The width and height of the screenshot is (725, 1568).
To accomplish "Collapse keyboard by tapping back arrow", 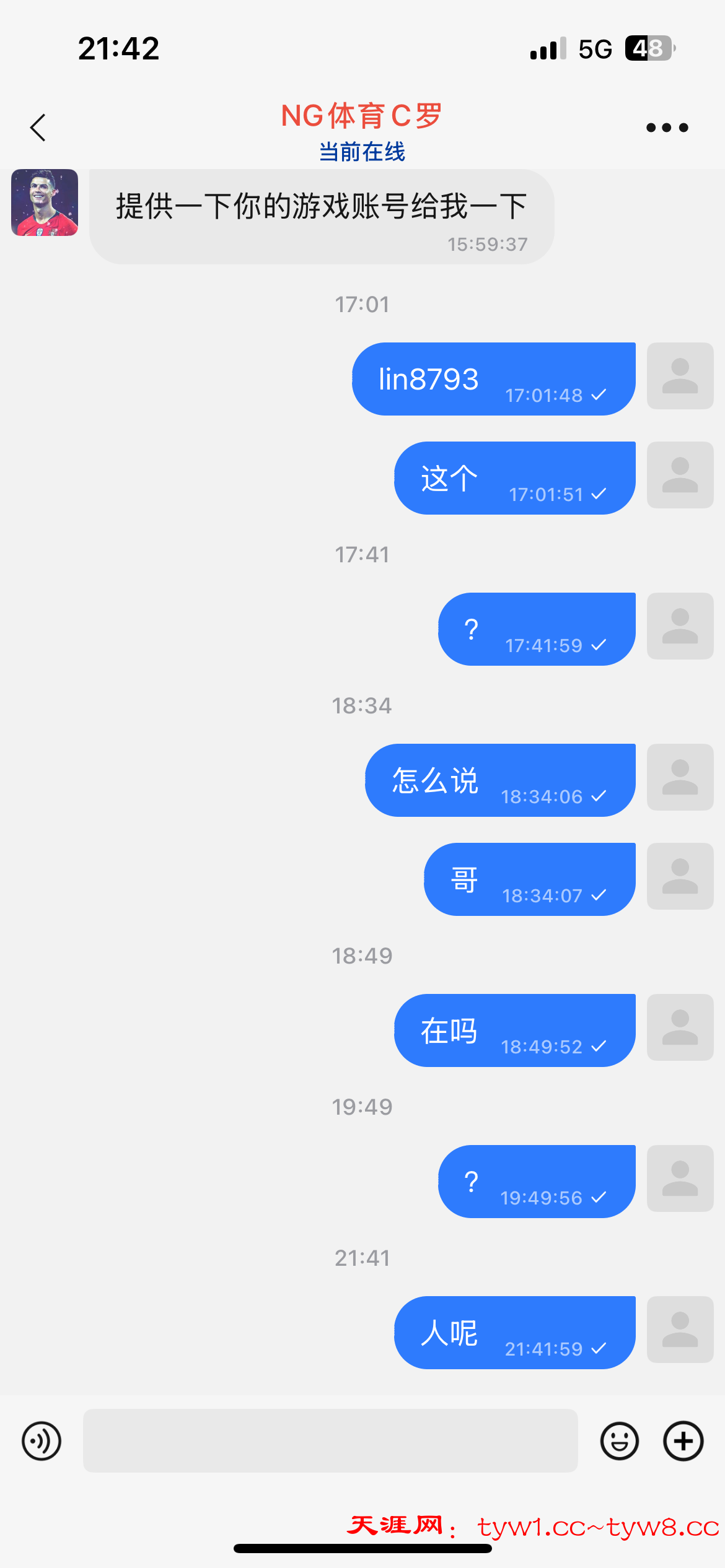I will 38,127.
